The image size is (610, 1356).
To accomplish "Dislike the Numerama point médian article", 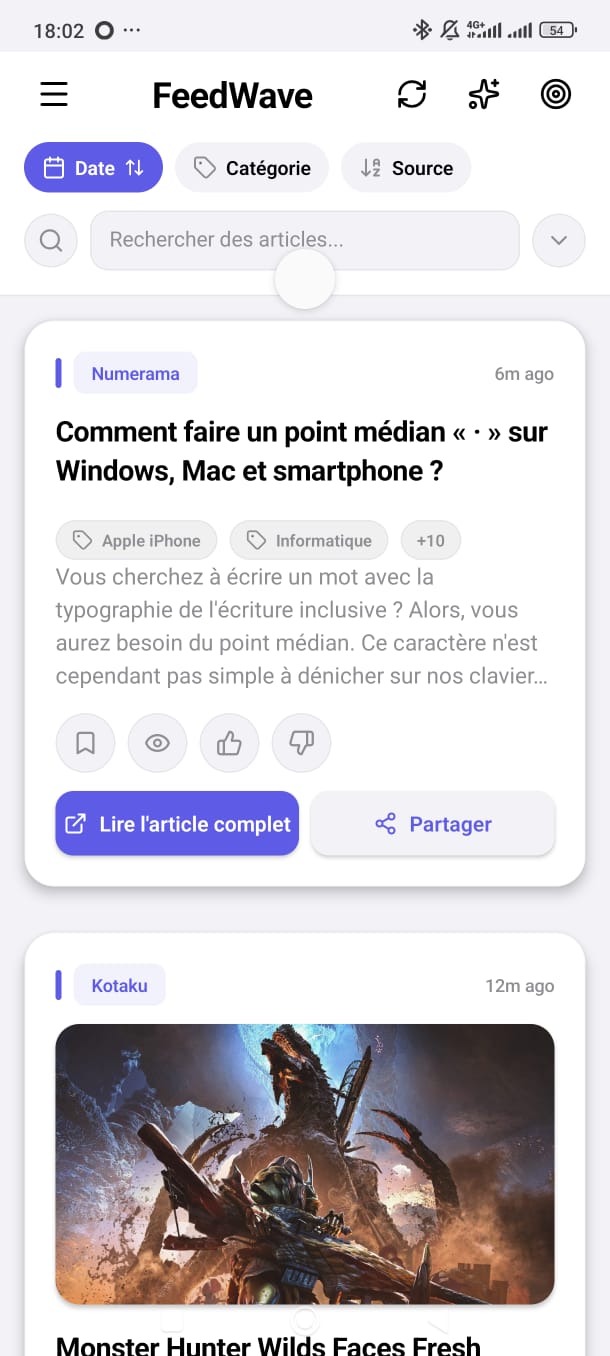I will click(302, 743).
